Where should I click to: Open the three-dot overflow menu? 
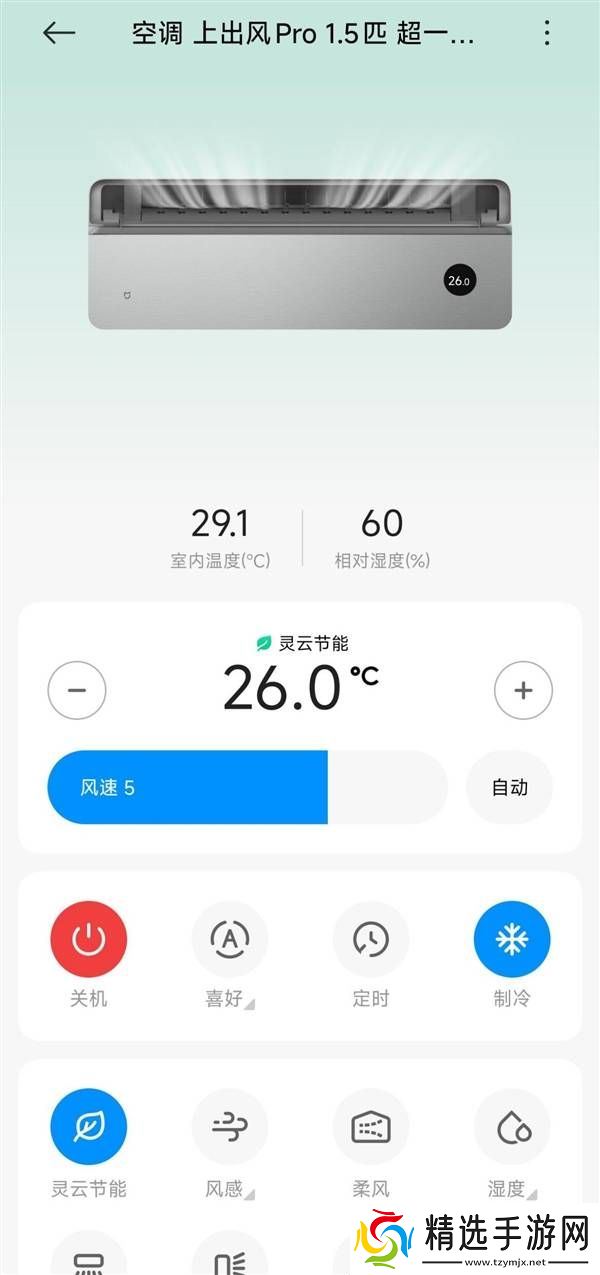(x=547, y=33)
